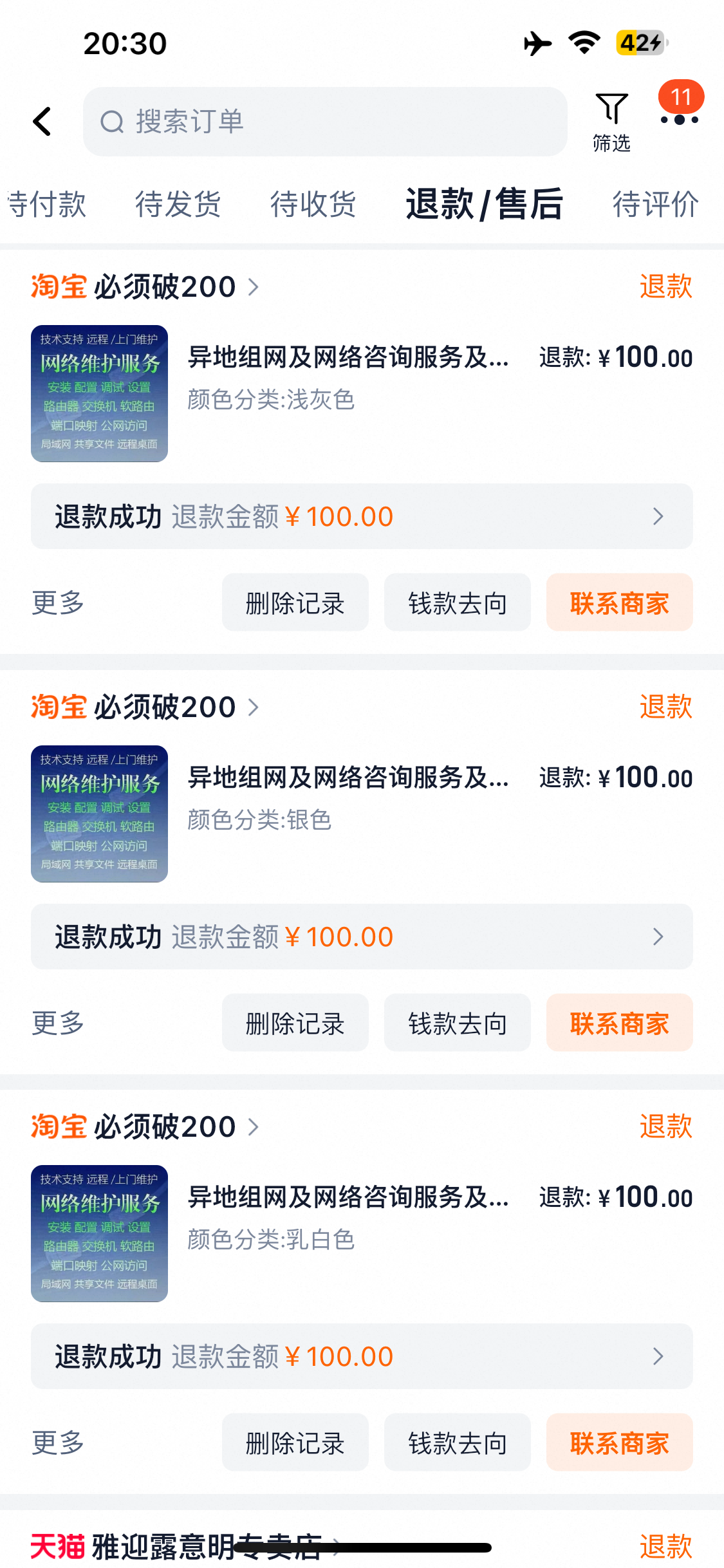Switch to the 待评价 tab
The height and width of the screenshot is (1568, 724).
coord(655,205)
